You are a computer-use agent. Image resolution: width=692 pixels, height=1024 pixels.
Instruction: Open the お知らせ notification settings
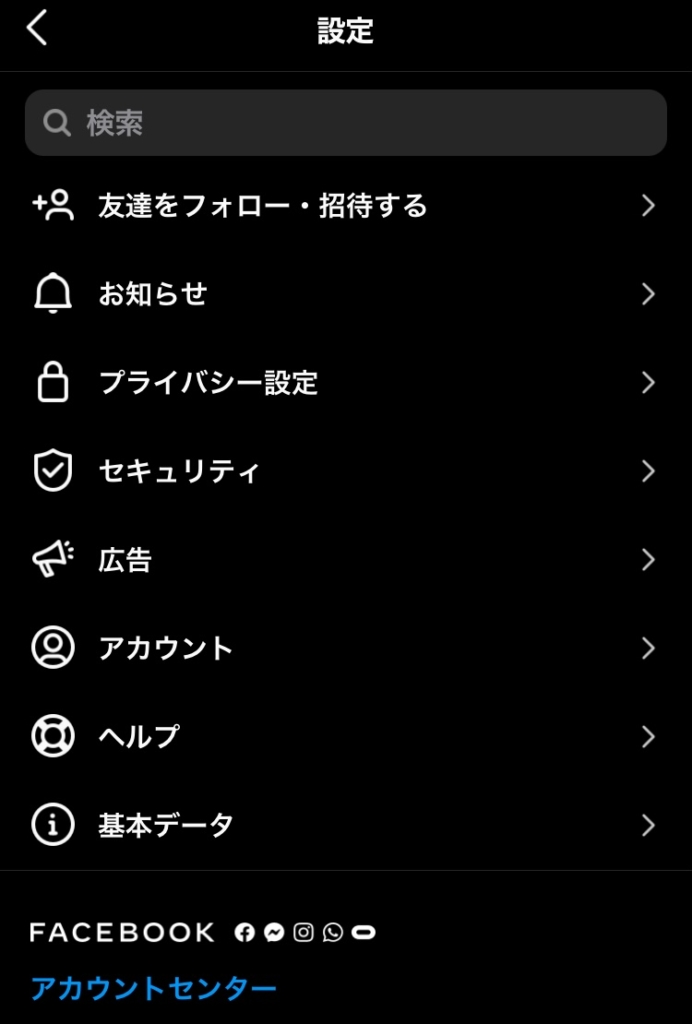pyautogui.click(x=153, y=294)
